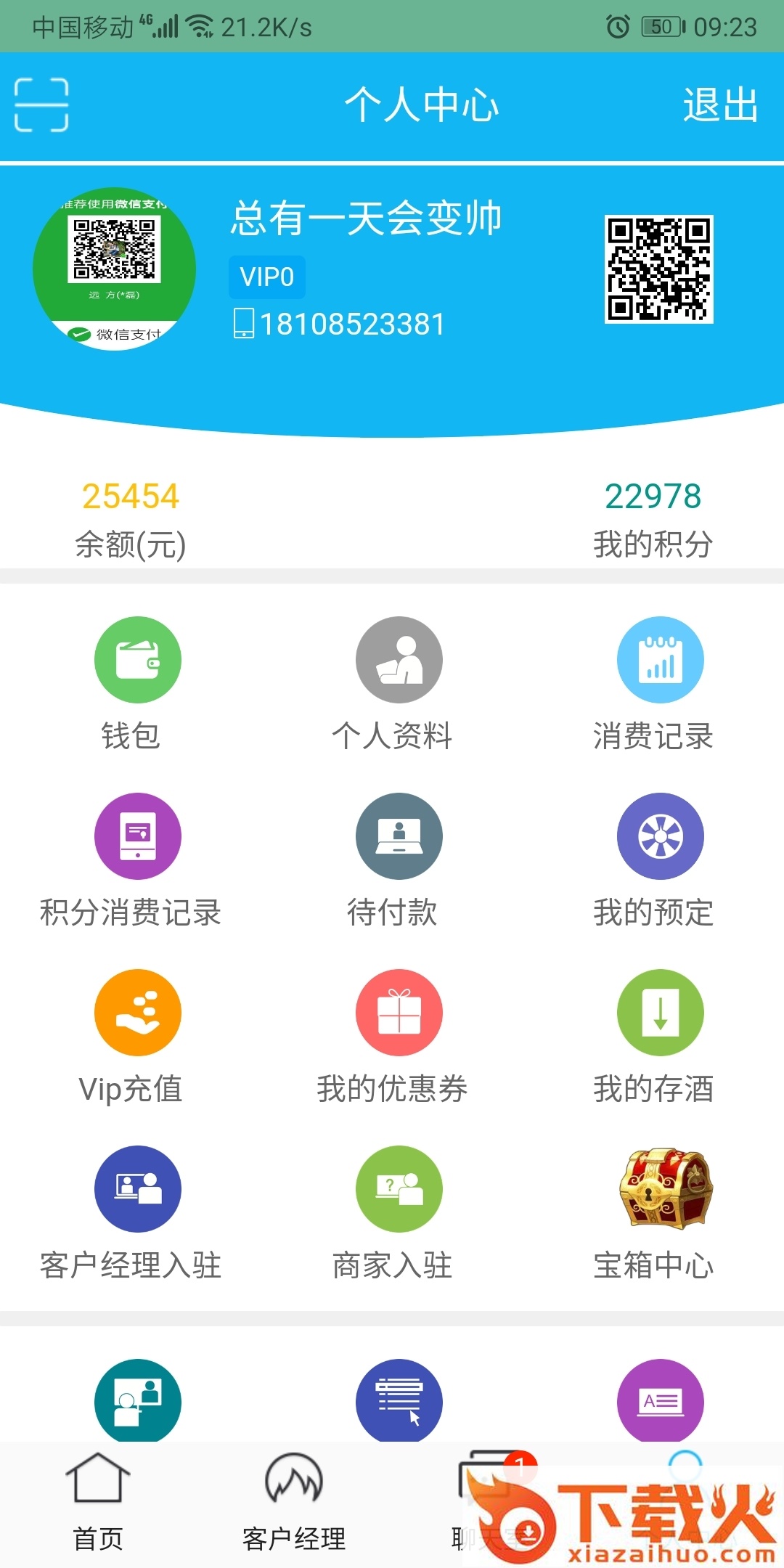Open the 余额(元) balance
The height and width of the screenshot is (1568, 784).
131,518
